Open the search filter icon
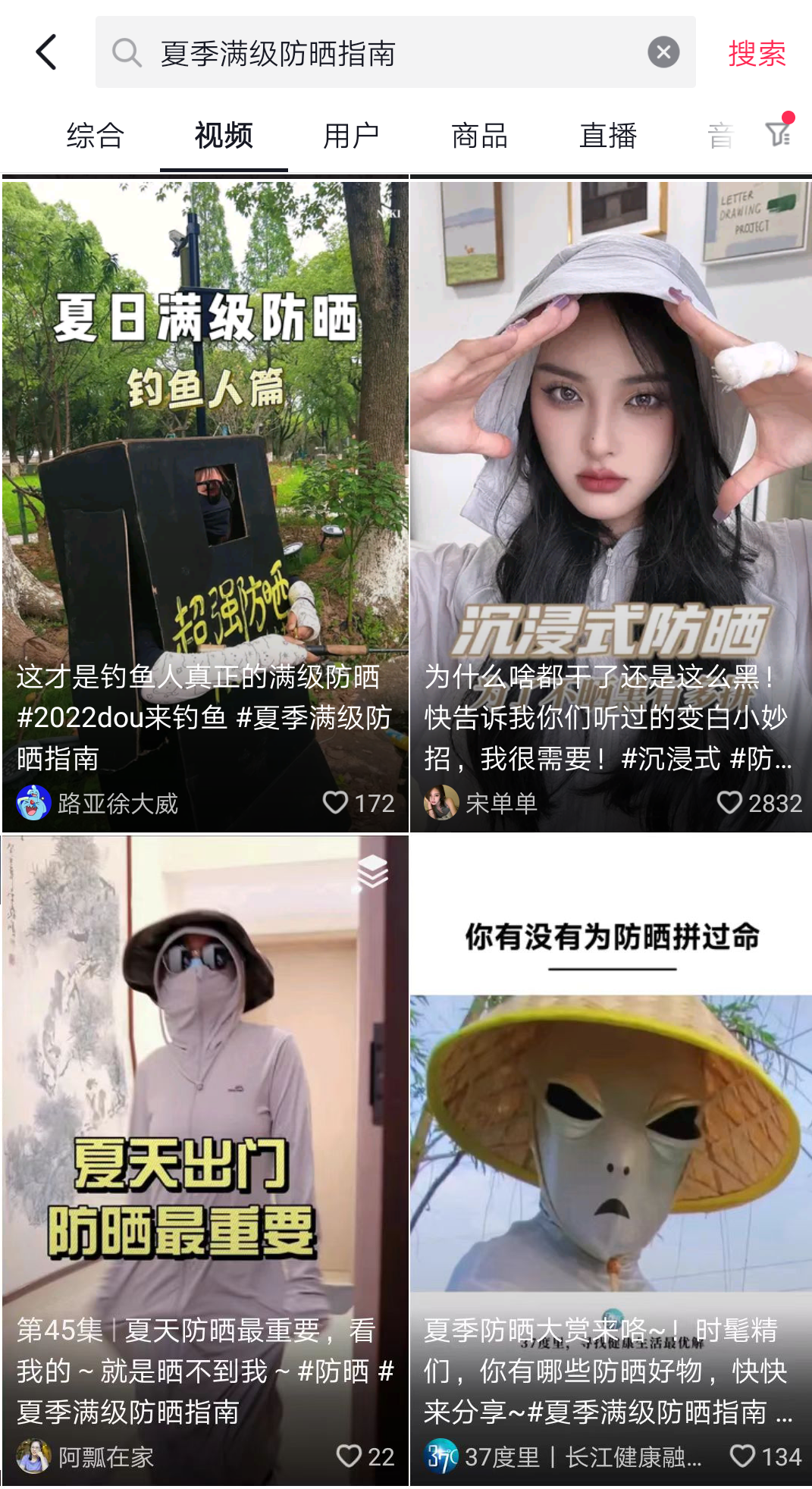Image resolution: width=812 pixels, height=1489 pixels. click(x=778, y=134)
